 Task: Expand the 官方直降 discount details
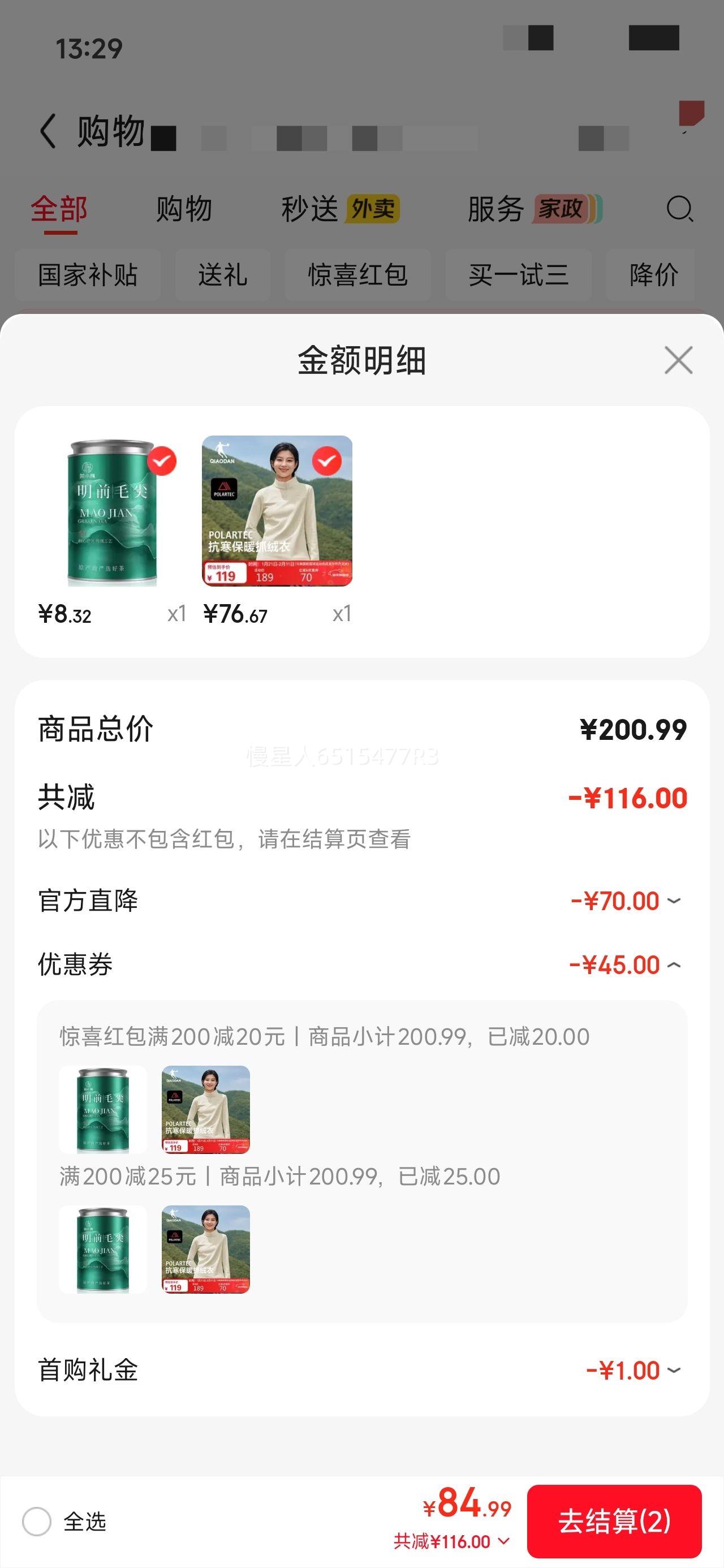click(674, 901)
